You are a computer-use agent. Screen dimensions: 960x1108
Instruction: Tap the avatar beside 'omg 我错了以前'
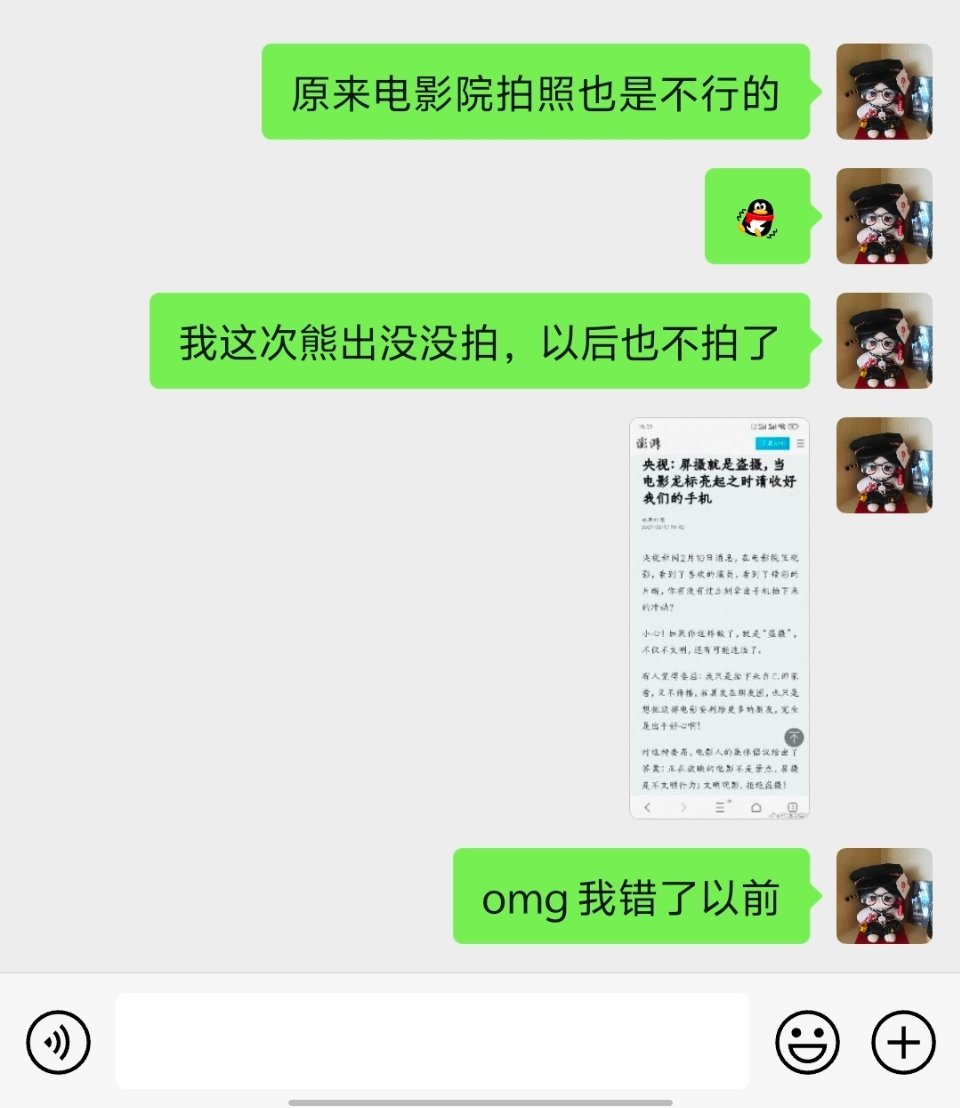point(884,896)
